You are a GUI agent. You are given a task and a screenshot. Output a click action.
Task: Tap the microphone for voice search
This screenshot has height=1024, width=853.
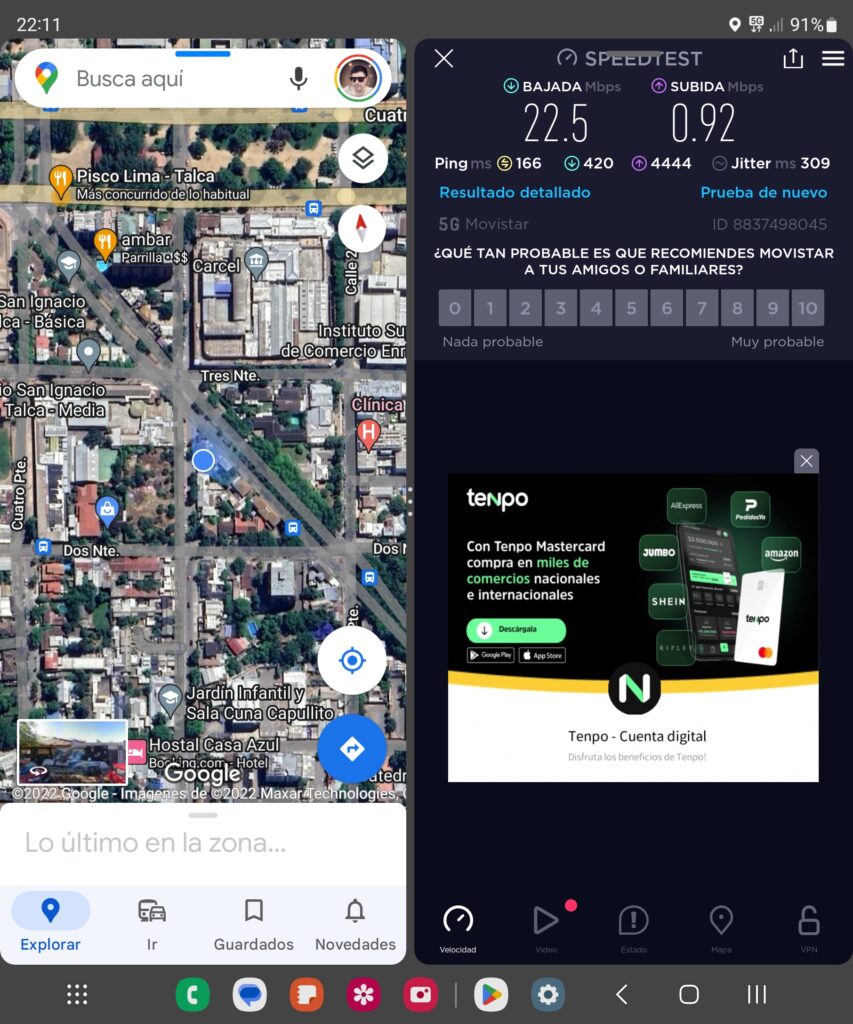point(299,79)
